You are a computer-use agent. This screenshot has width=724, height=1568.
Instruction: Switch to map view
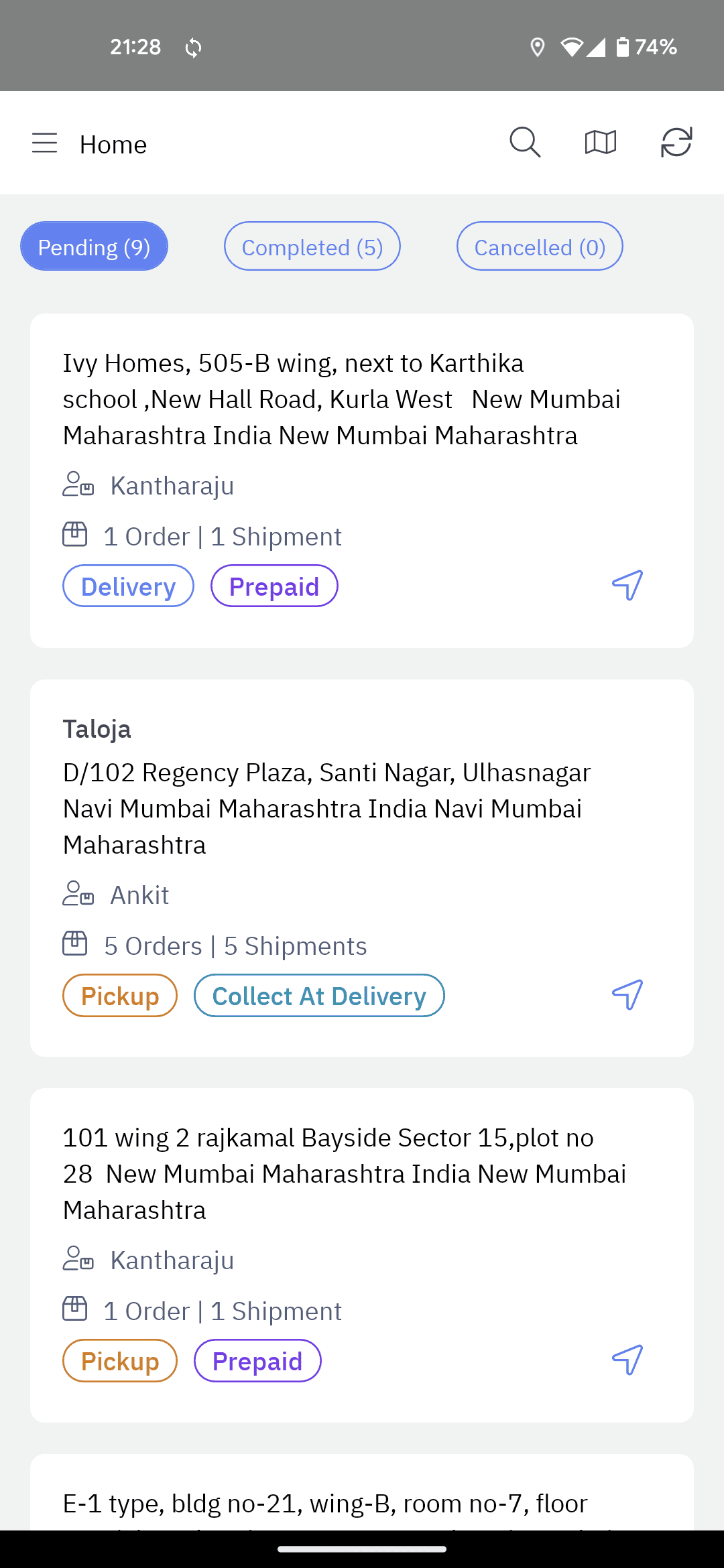pyautogui.click(x=601, y=143)
